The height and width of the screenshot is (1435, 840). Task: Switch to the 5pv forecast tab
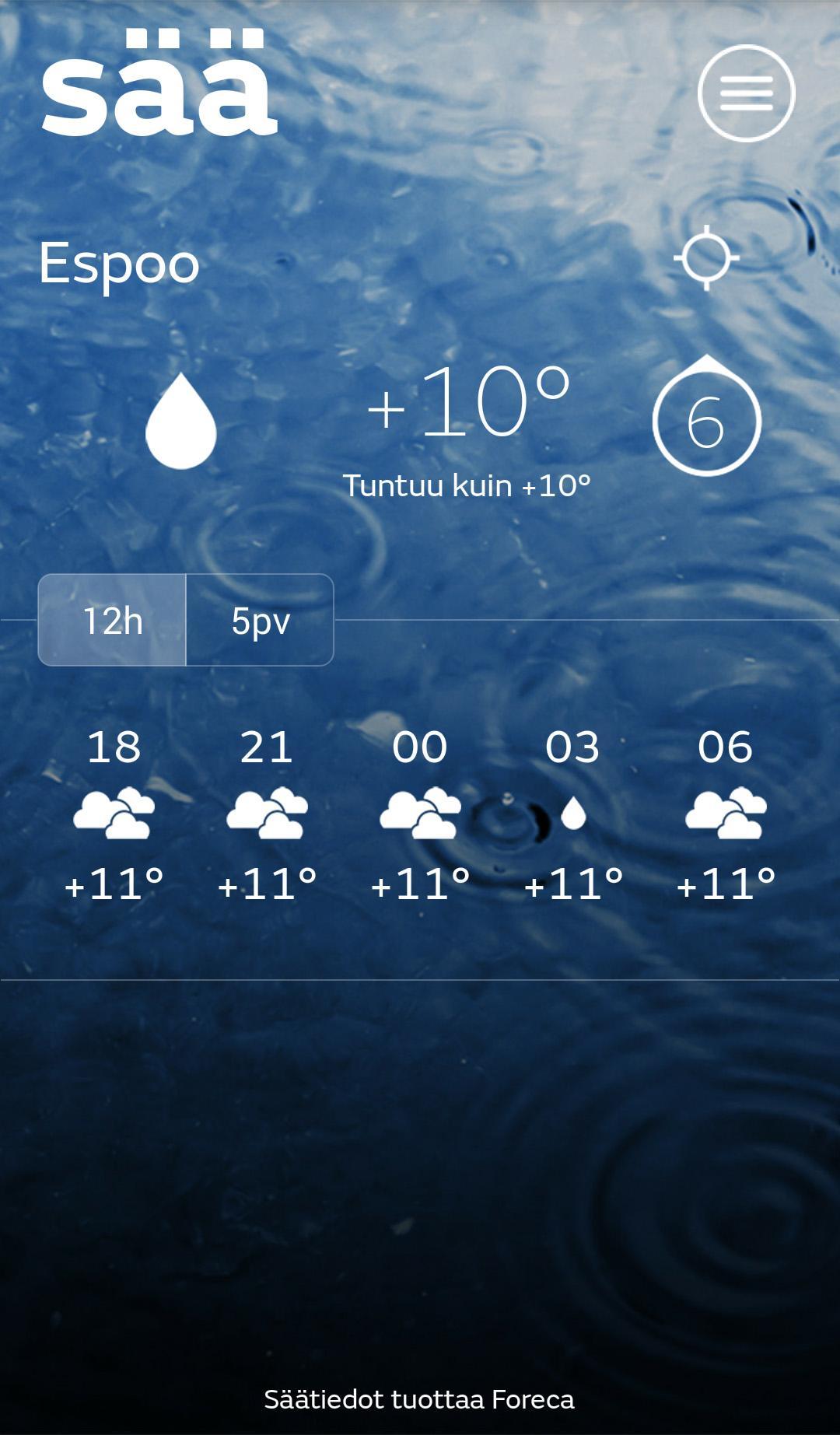260,621
